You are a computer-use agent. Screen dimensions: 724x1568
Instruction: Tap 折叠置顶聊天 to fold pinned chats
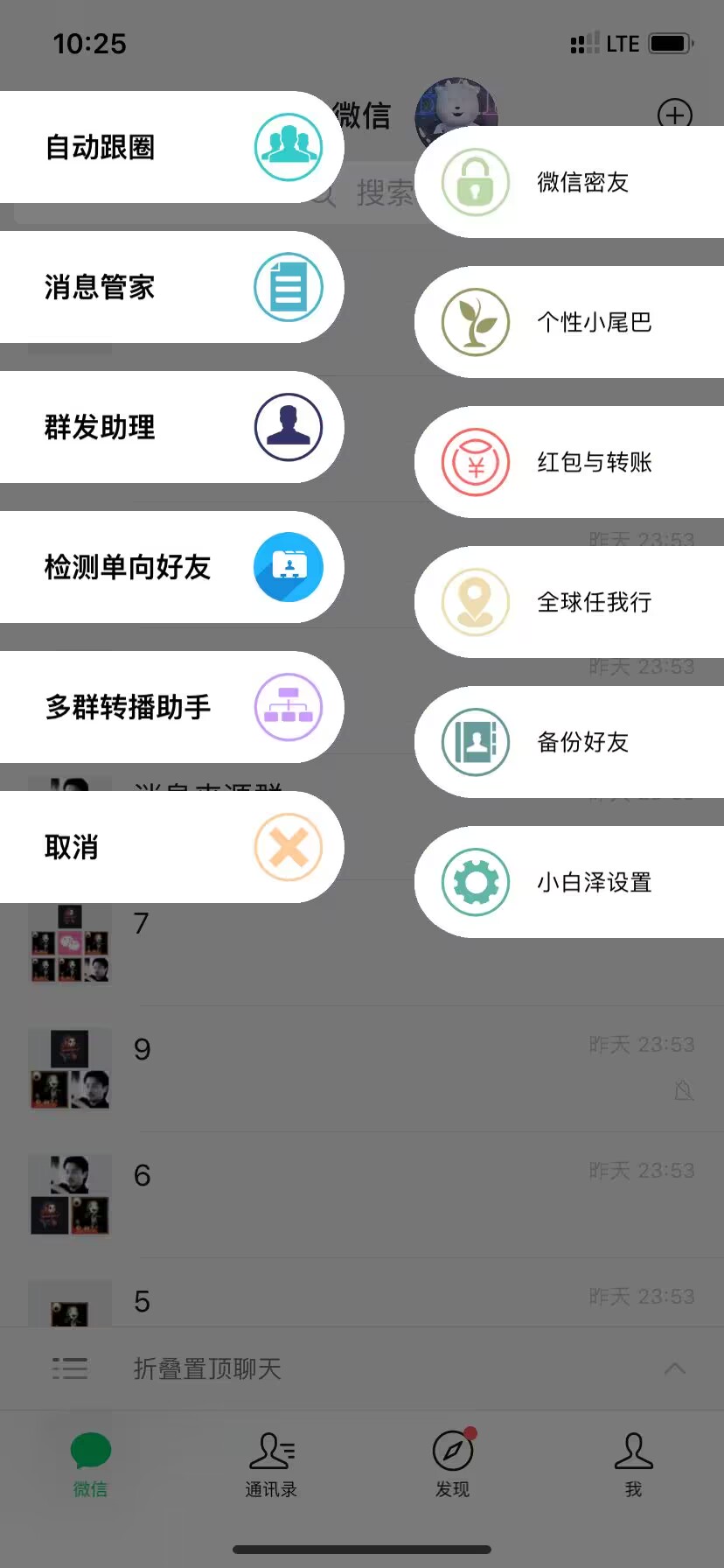coord(206,1368)
